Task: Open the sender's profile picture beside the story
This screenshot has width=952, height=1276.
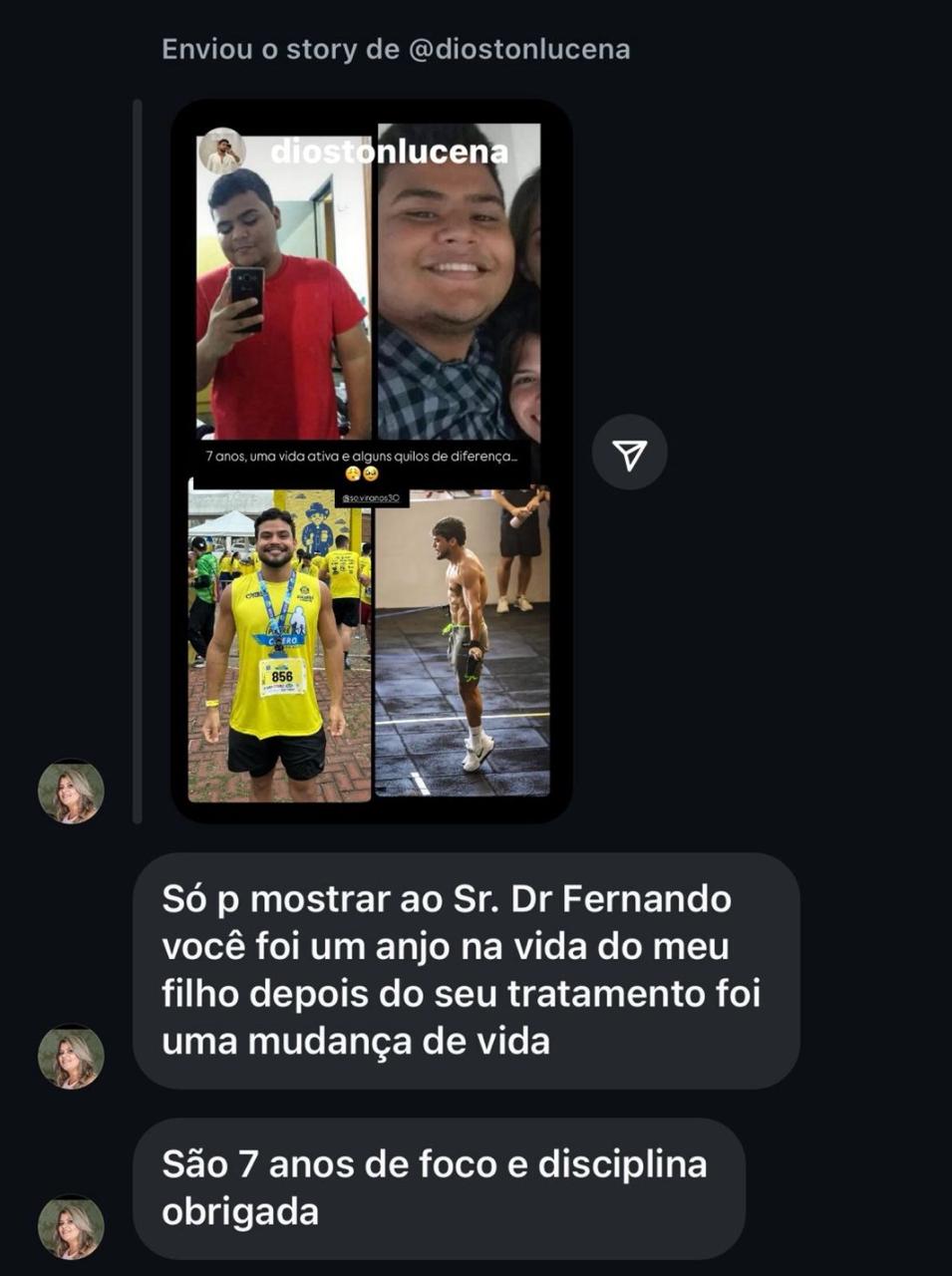Action: coord(71,793)
